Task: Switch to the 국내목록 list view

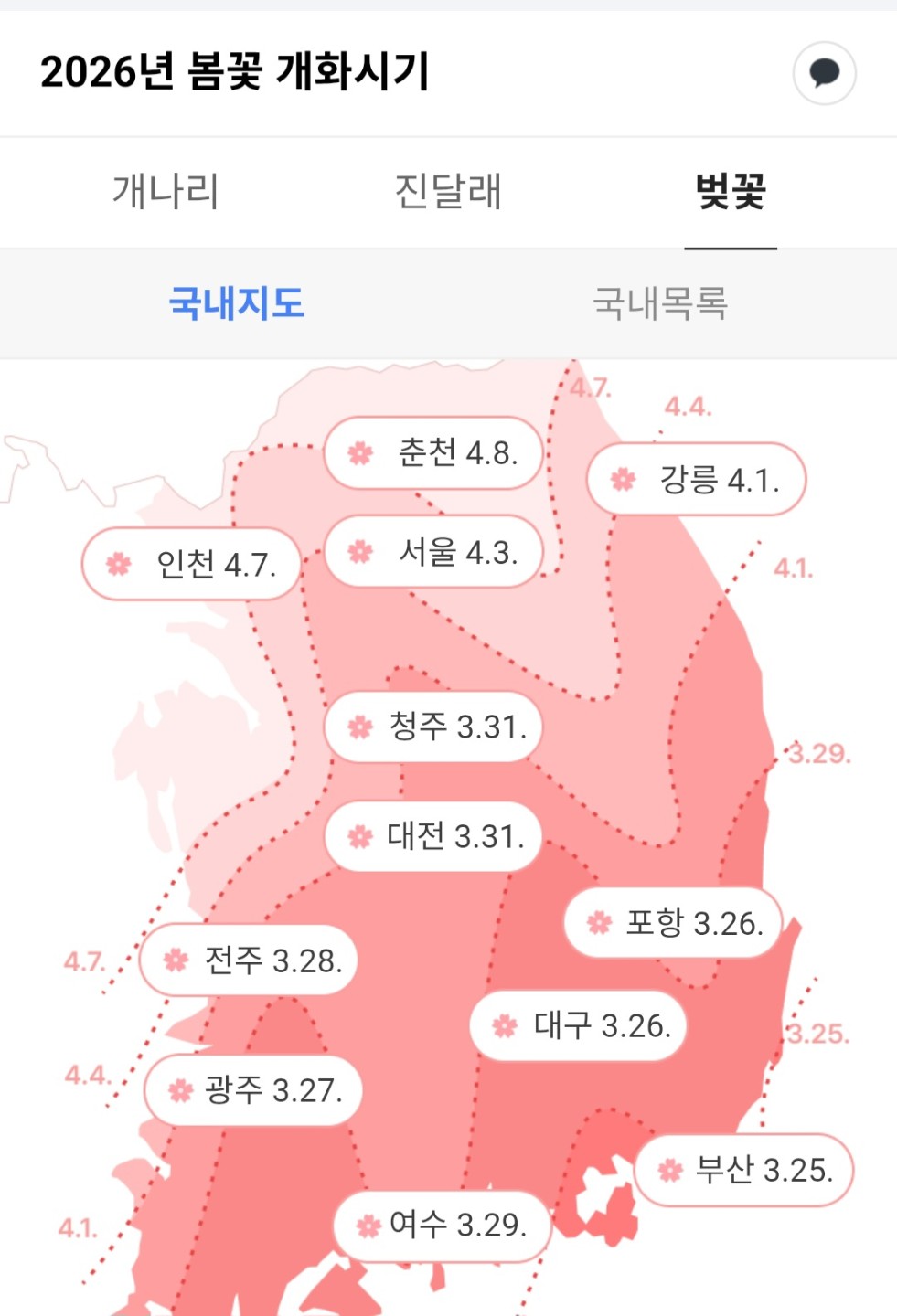Action: point(660,302)
